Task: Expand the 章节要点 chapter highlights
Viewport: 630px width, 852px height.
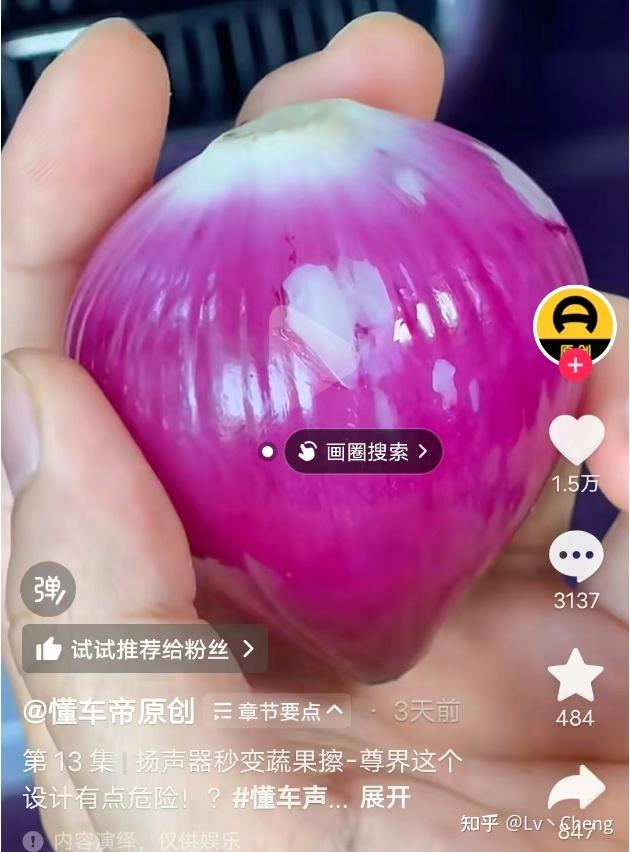Action: pyautogui.click(x=278, y=711)
